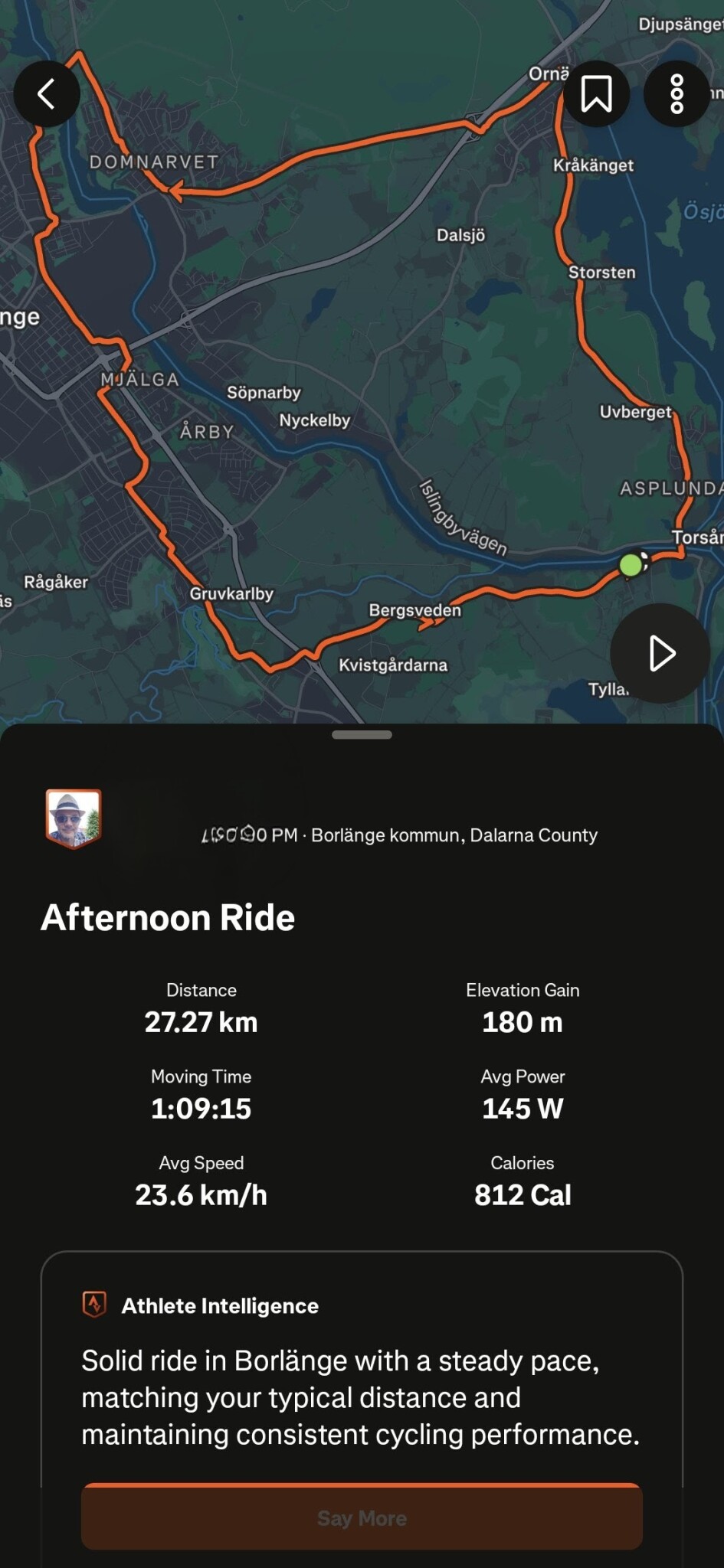Open the three-dot overflow menu

(x=676, y=94)
